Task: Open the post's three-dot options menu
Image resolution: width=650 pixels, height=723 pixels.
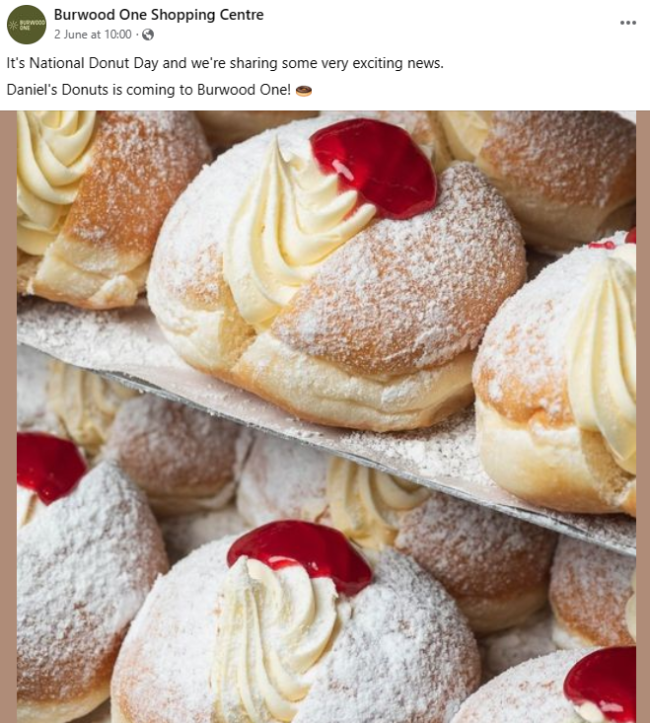Action: coord(627,23)
